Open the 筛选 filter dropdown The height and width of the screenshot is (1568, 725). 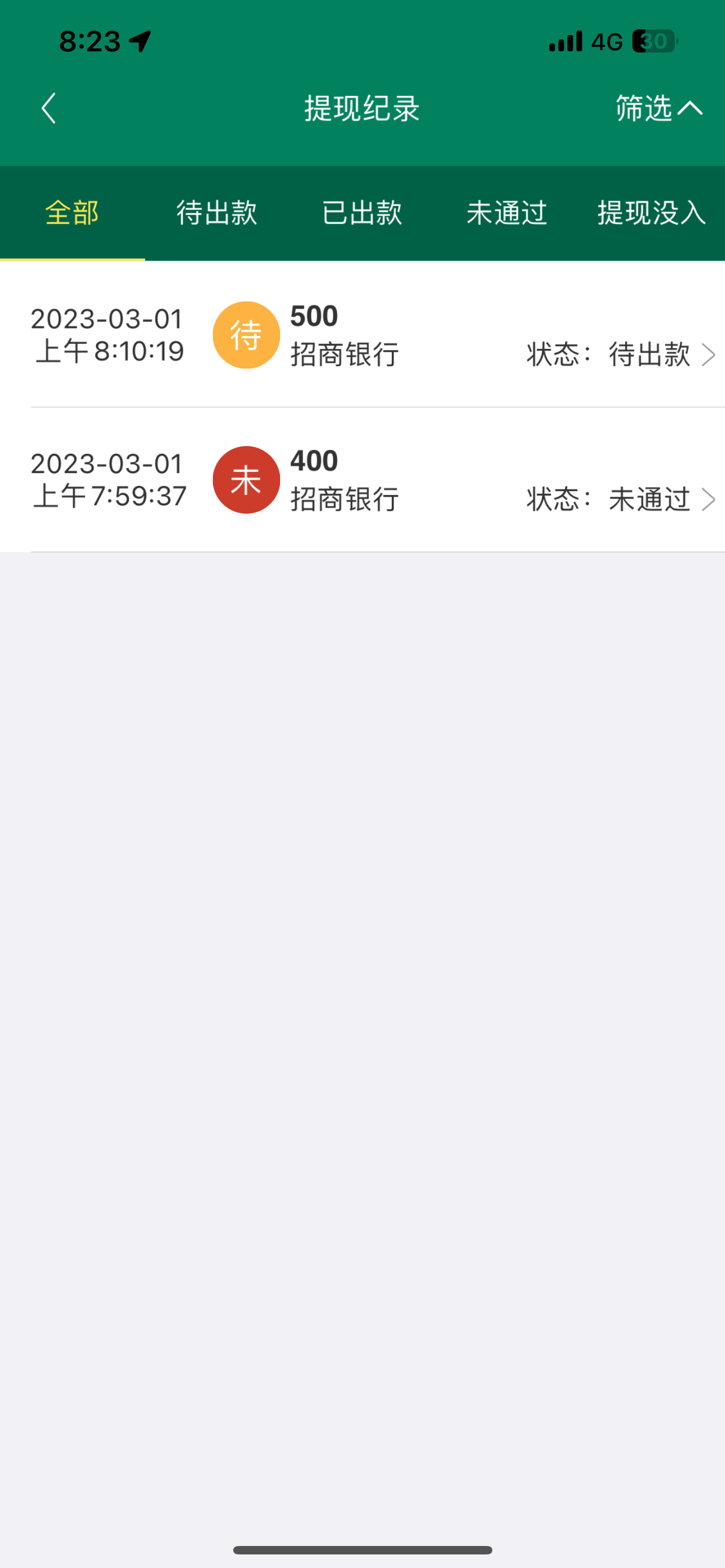pos(658,108)
